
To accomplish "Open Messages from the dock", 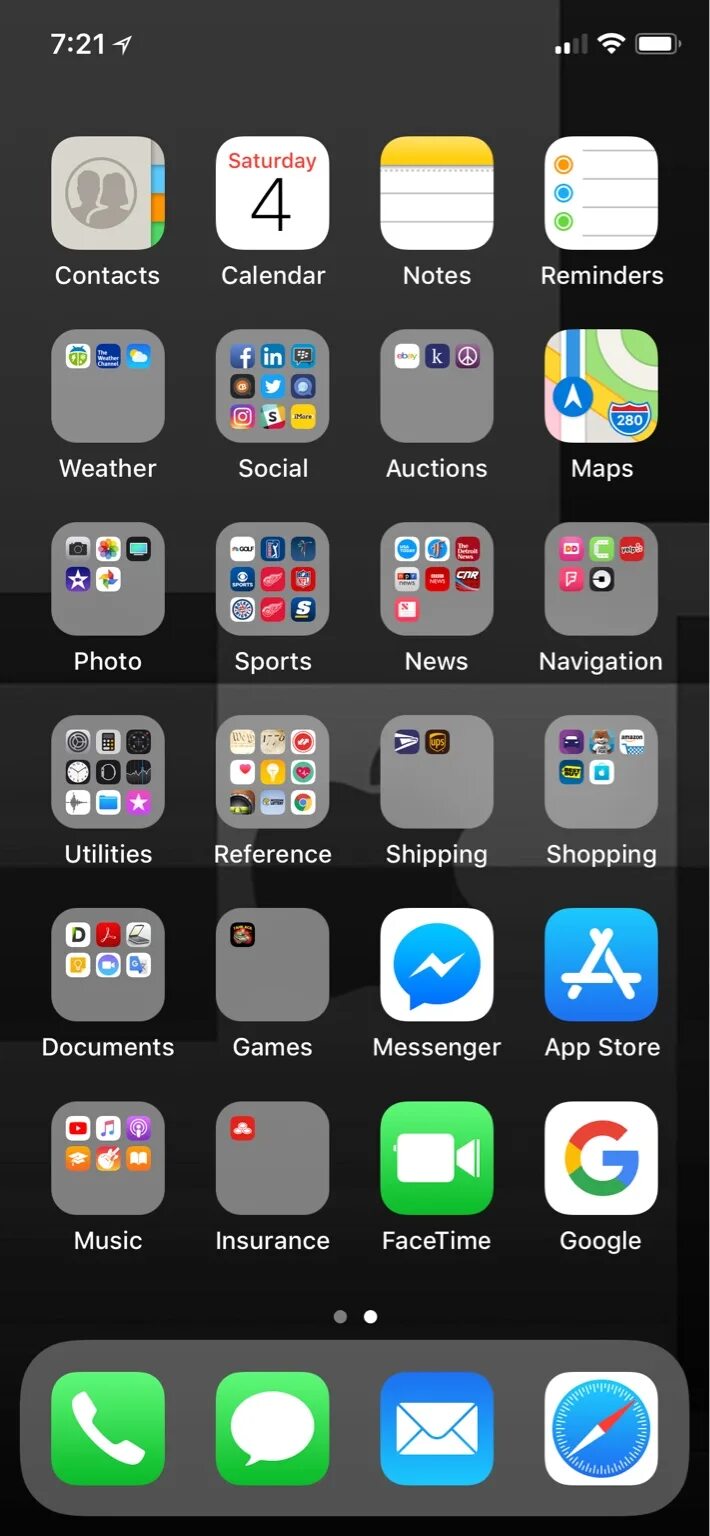I will [272, 1428].
